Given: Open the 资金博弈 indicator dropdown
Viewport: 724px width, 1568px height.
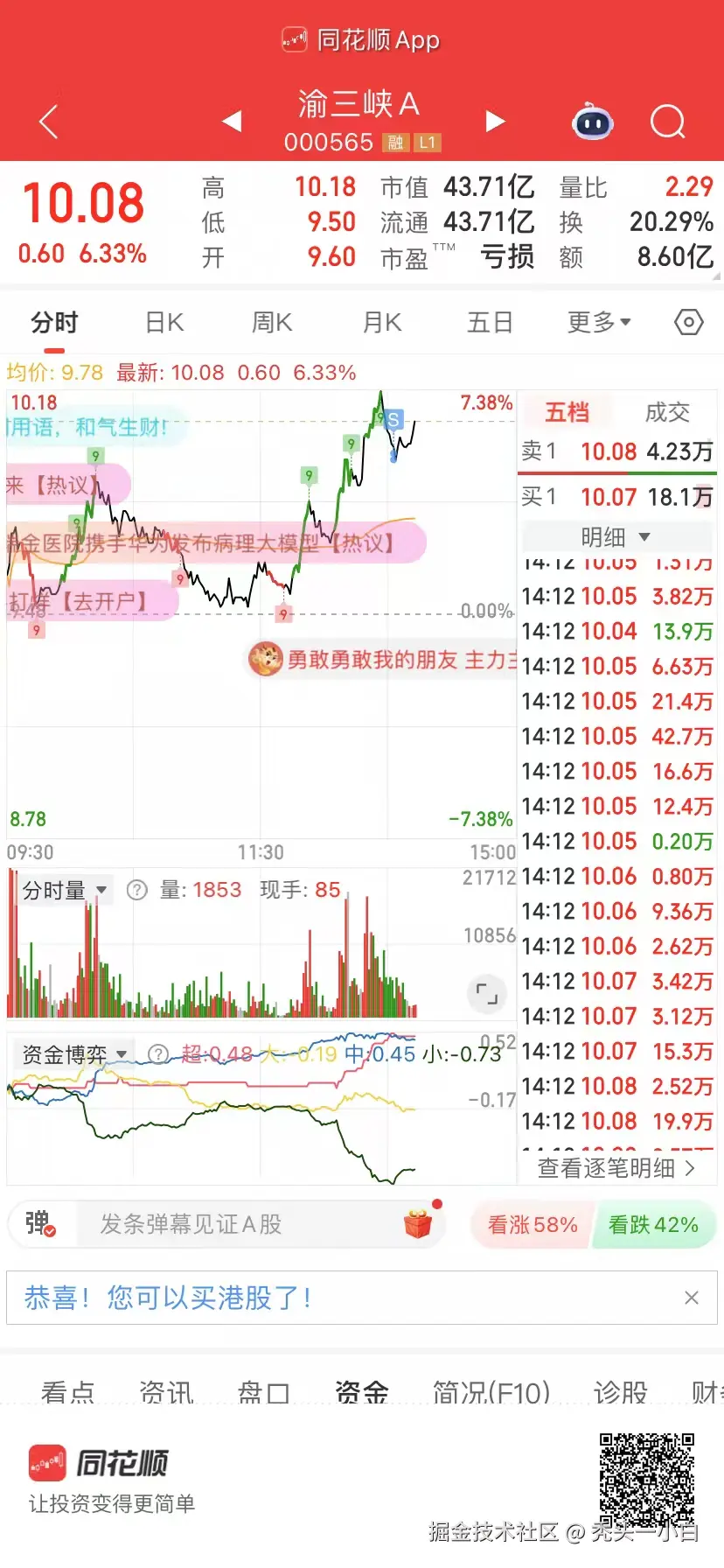Looking at the screenshot, I should [x=74, y=1054].
